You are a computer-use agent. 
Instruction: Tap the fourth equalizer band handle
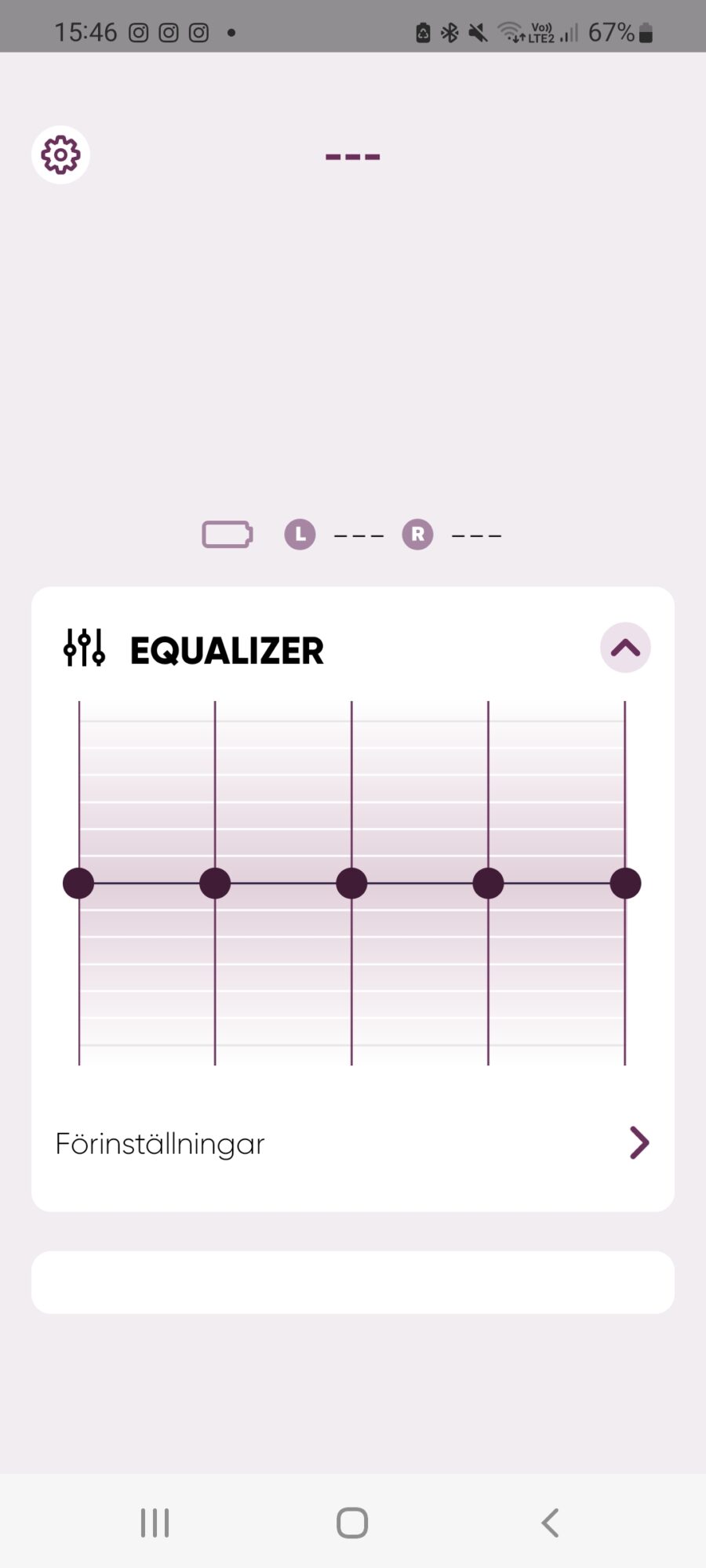tap(488, 884)
